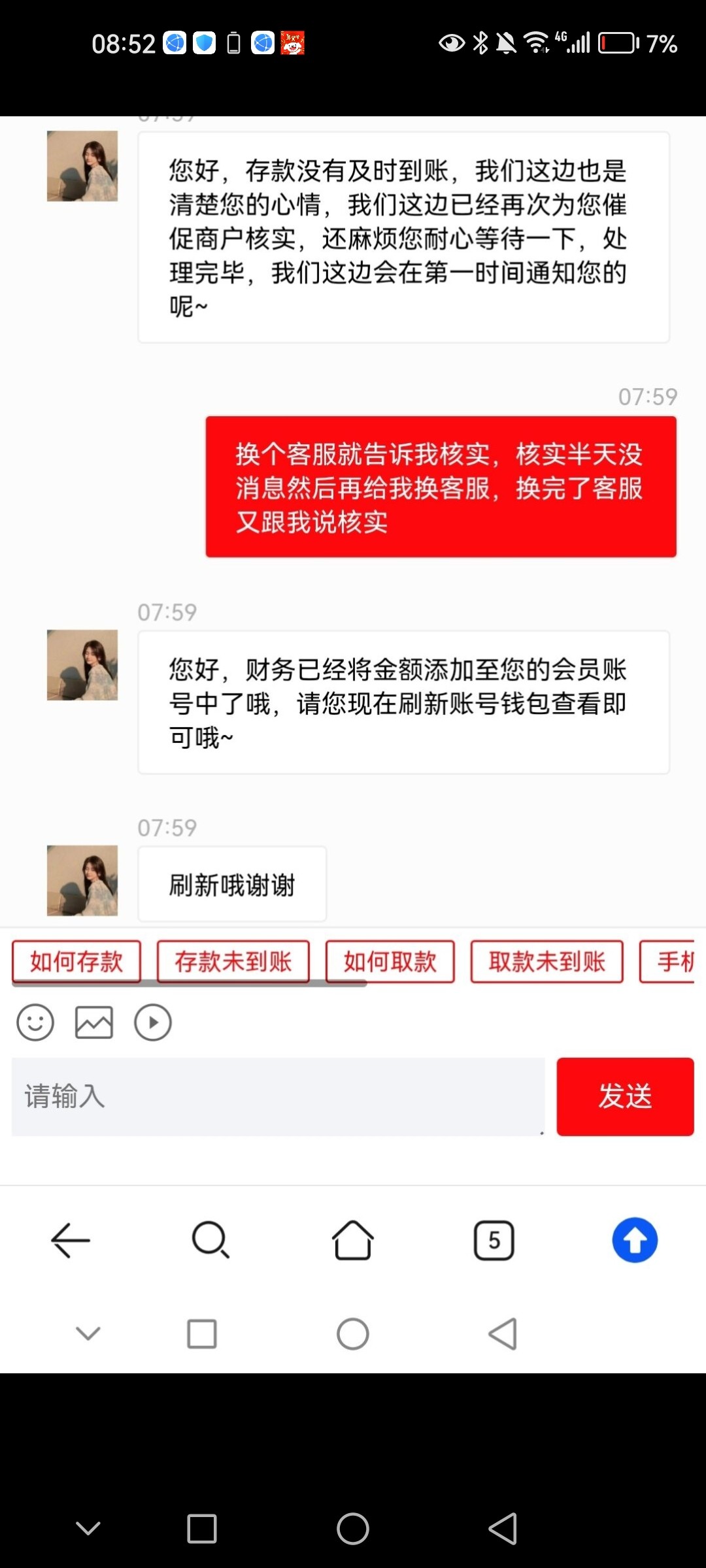Focus the 请输入 message field
The width and height of the screenshot is (706, 1568).
point(278,1096)
